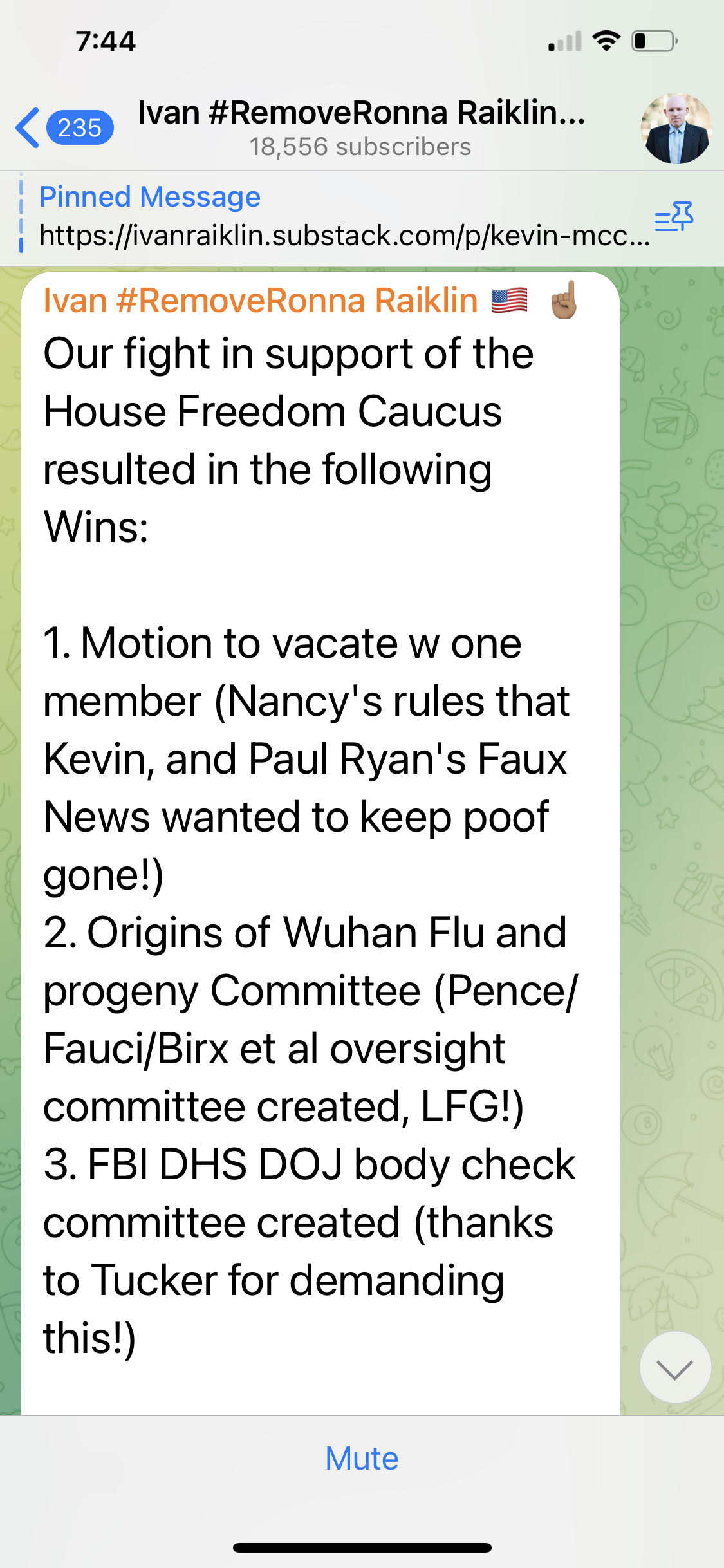Mute the channel using the Mute button
724x1568 pixels.
click(x=362, y=1459)
